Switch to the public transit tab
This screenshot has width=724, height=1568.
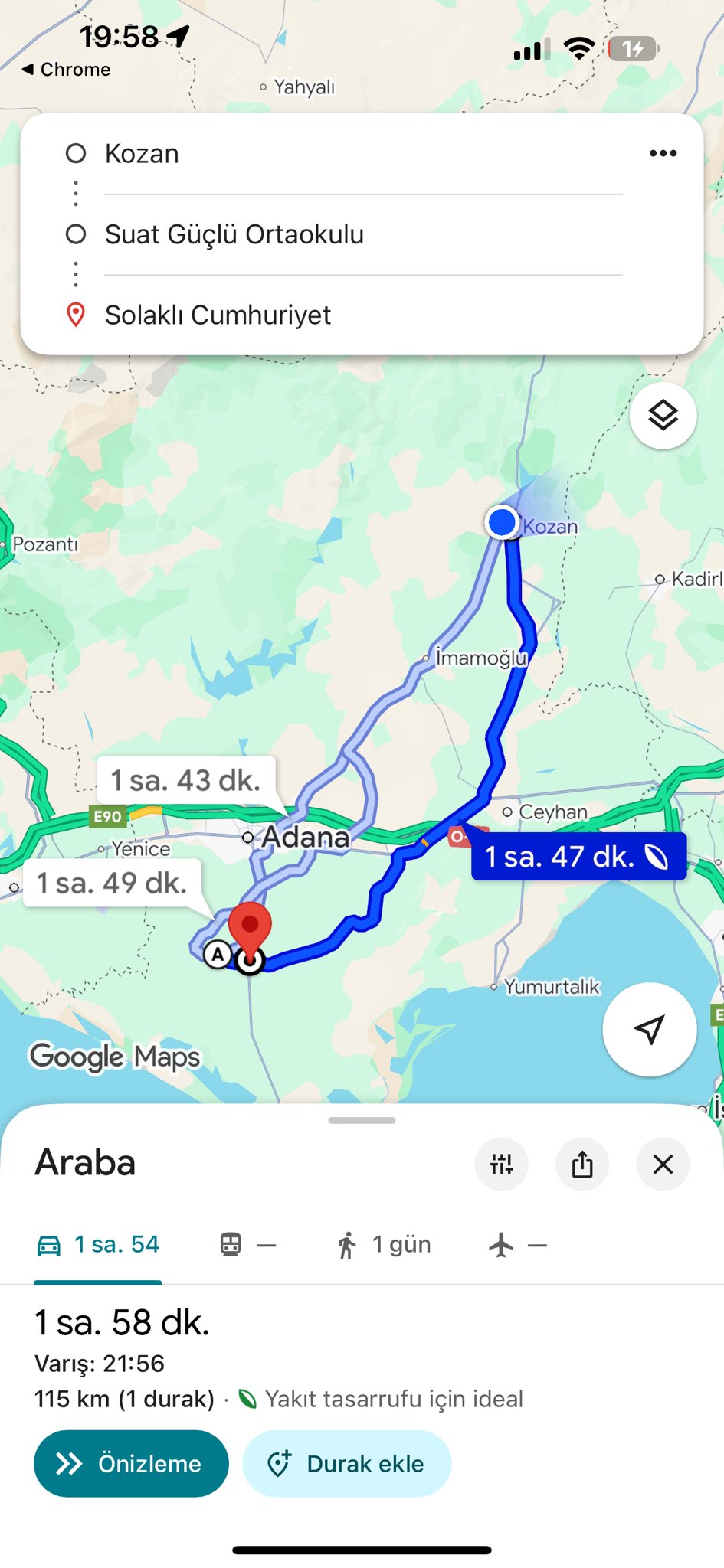click(x=247, y=1245)
